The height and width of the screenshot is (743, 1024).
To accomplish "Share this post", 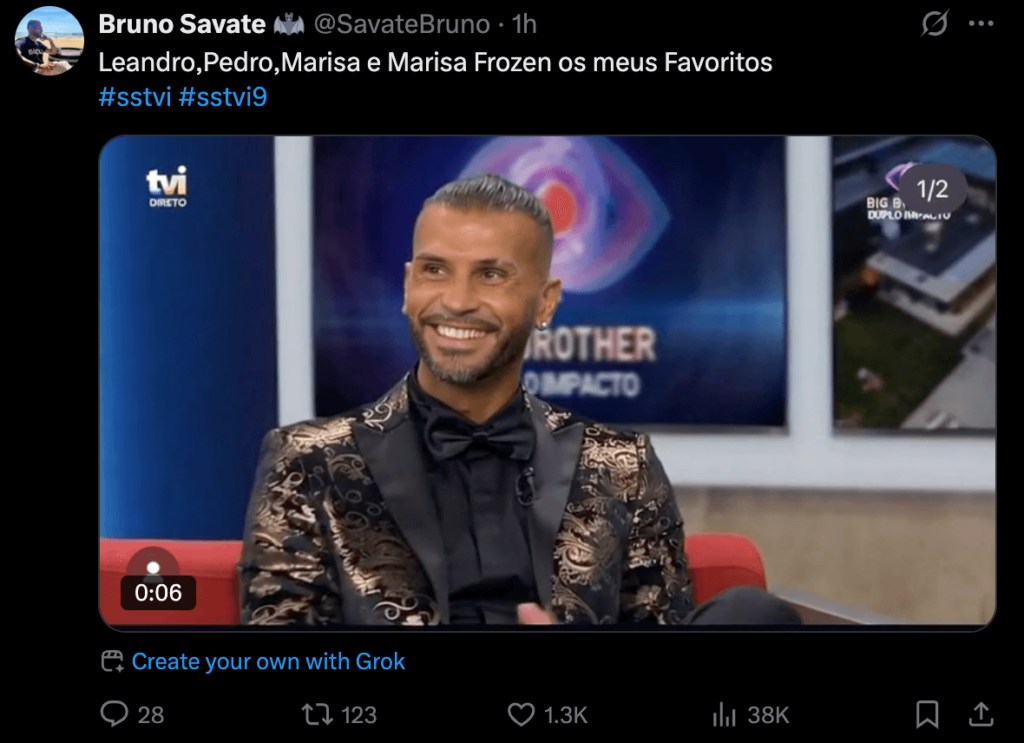I will (981, 714).
